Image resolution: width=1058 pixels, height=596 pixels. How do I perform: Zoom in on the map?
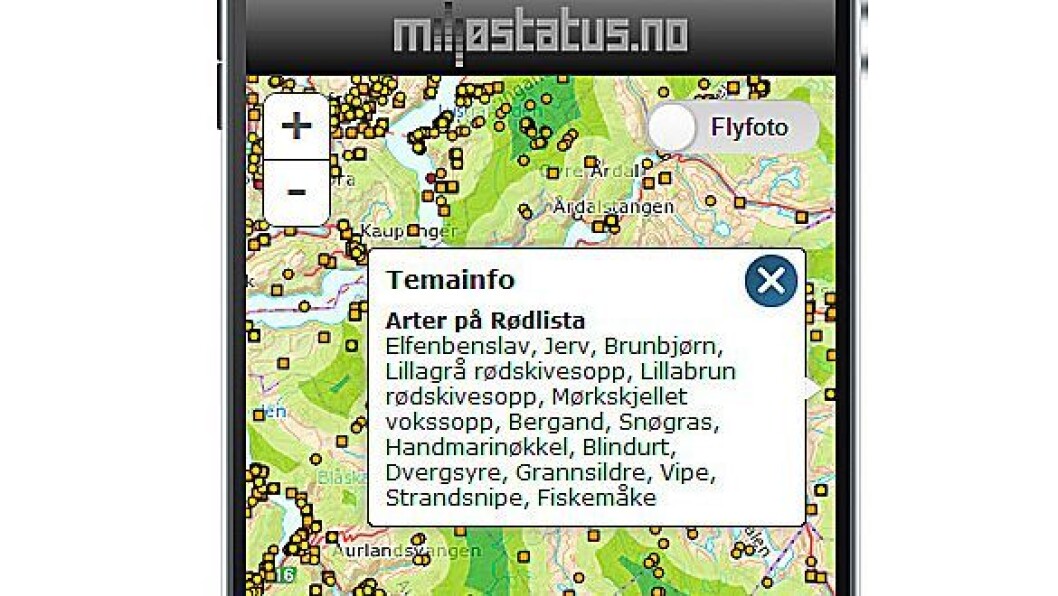pyautogui.click(x=296, y=127)
